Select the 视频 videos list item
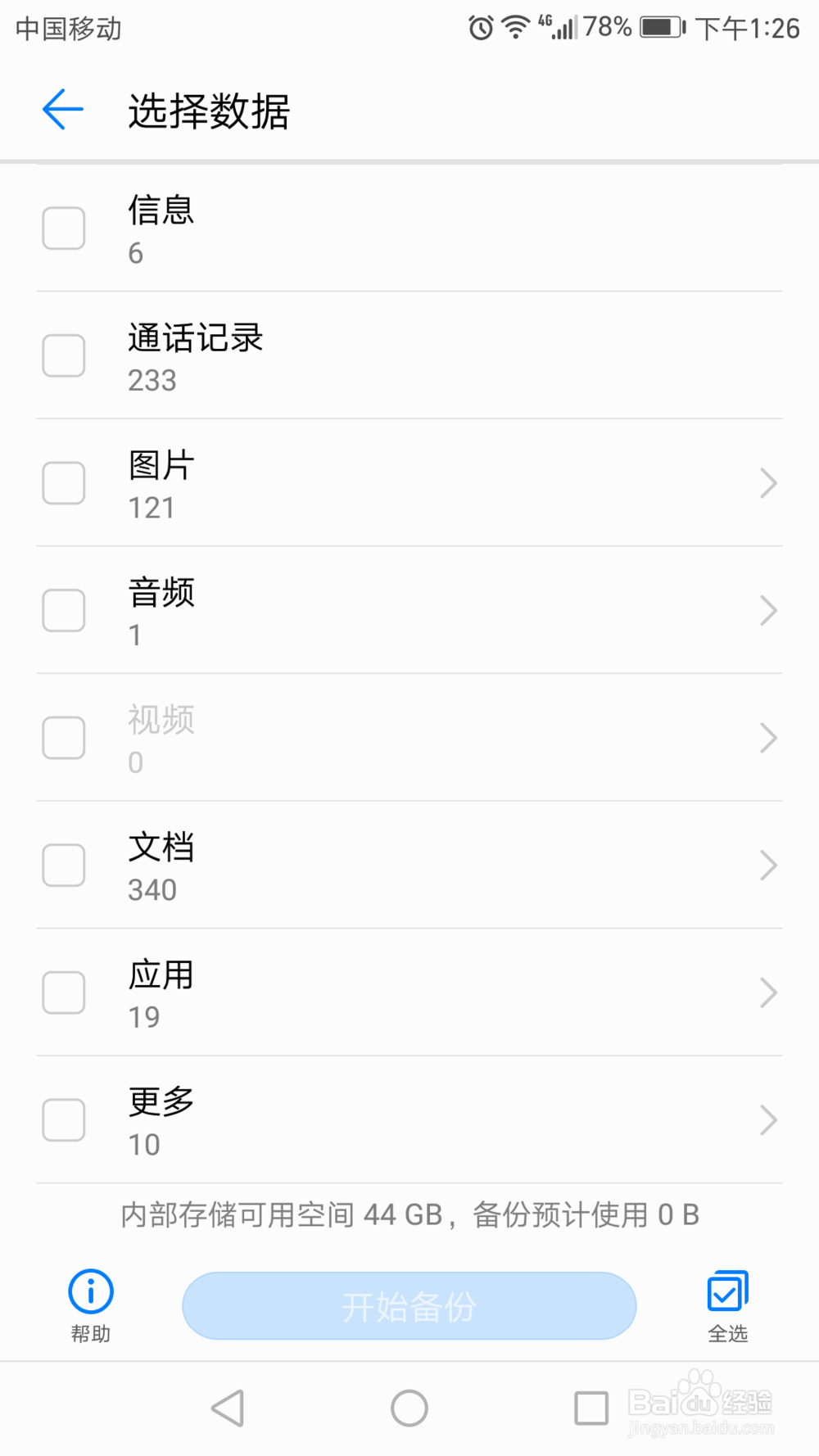The image size is (819, 1456). tap(409, 737)
